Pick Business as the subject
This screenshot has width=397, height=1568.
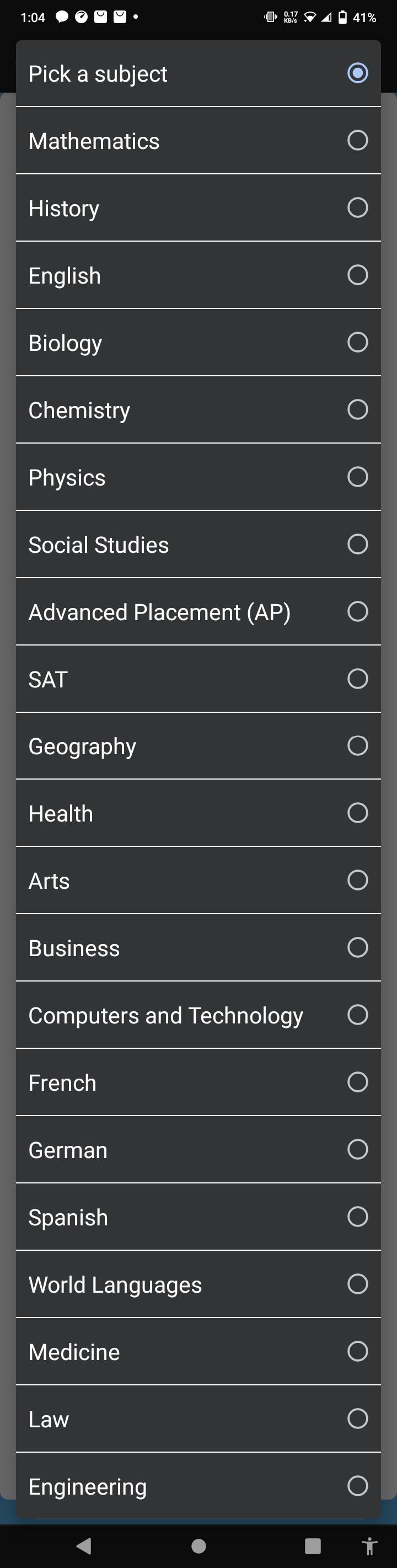click(198, 948)
